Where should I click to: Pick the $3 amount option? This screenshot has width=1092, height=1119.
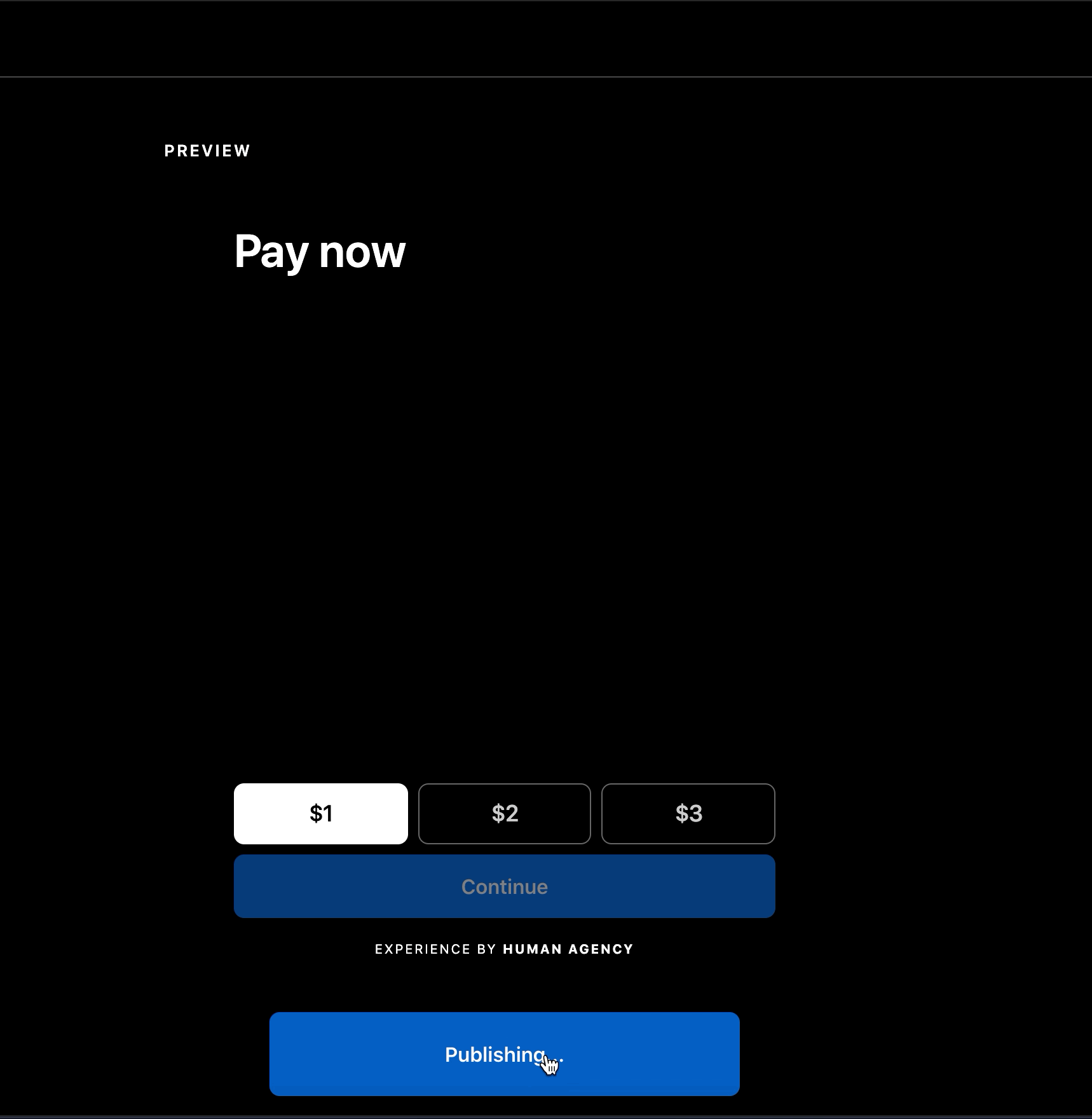click(688, 813)
